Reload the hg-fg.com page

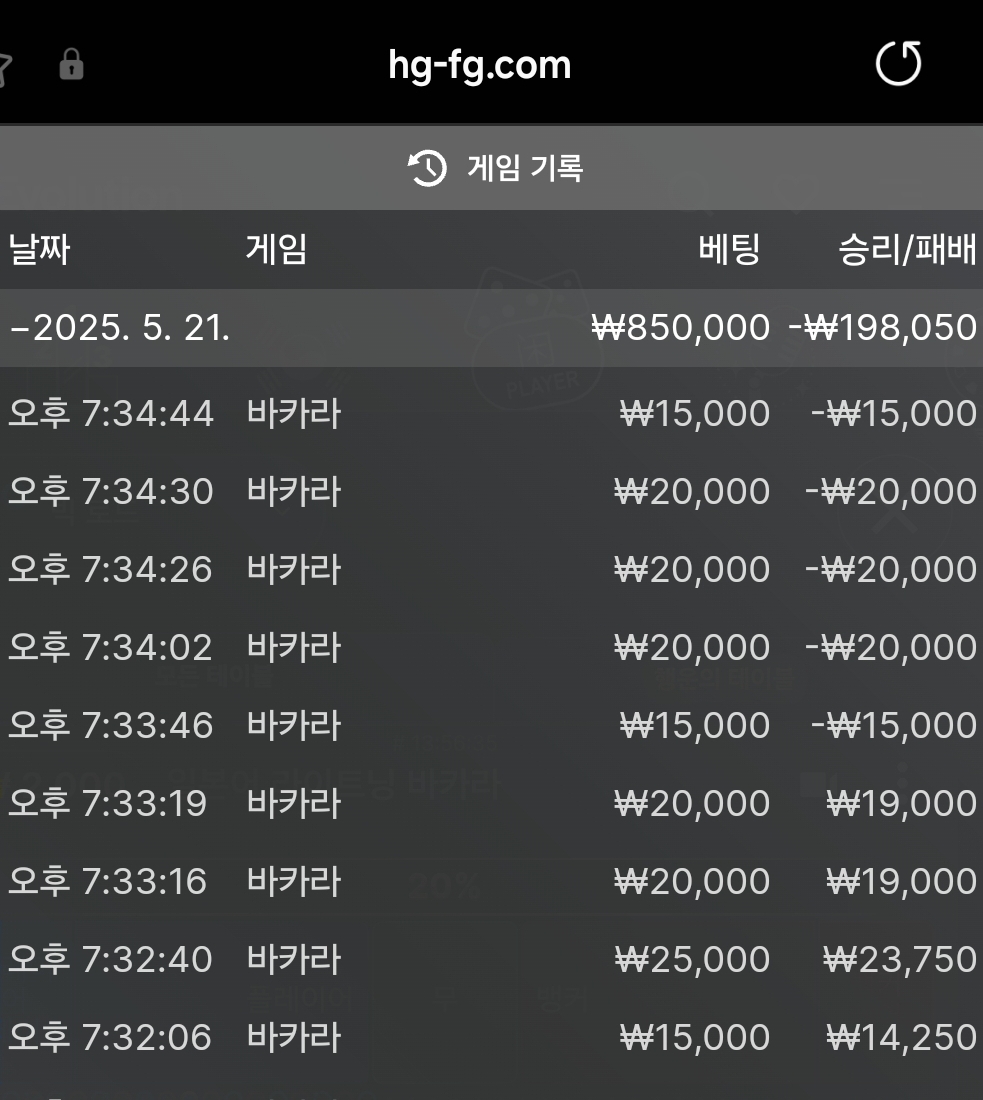897,65
